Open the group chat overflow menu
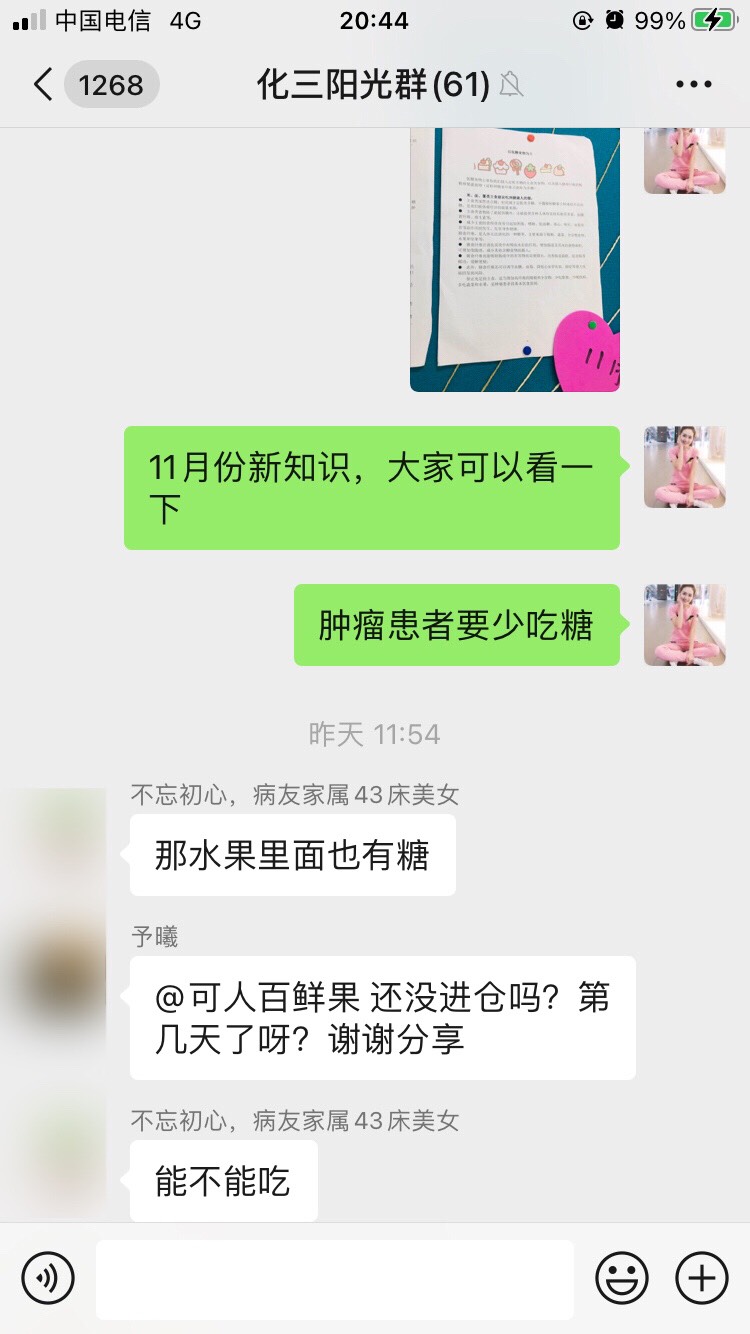 [x=693, y=85]
